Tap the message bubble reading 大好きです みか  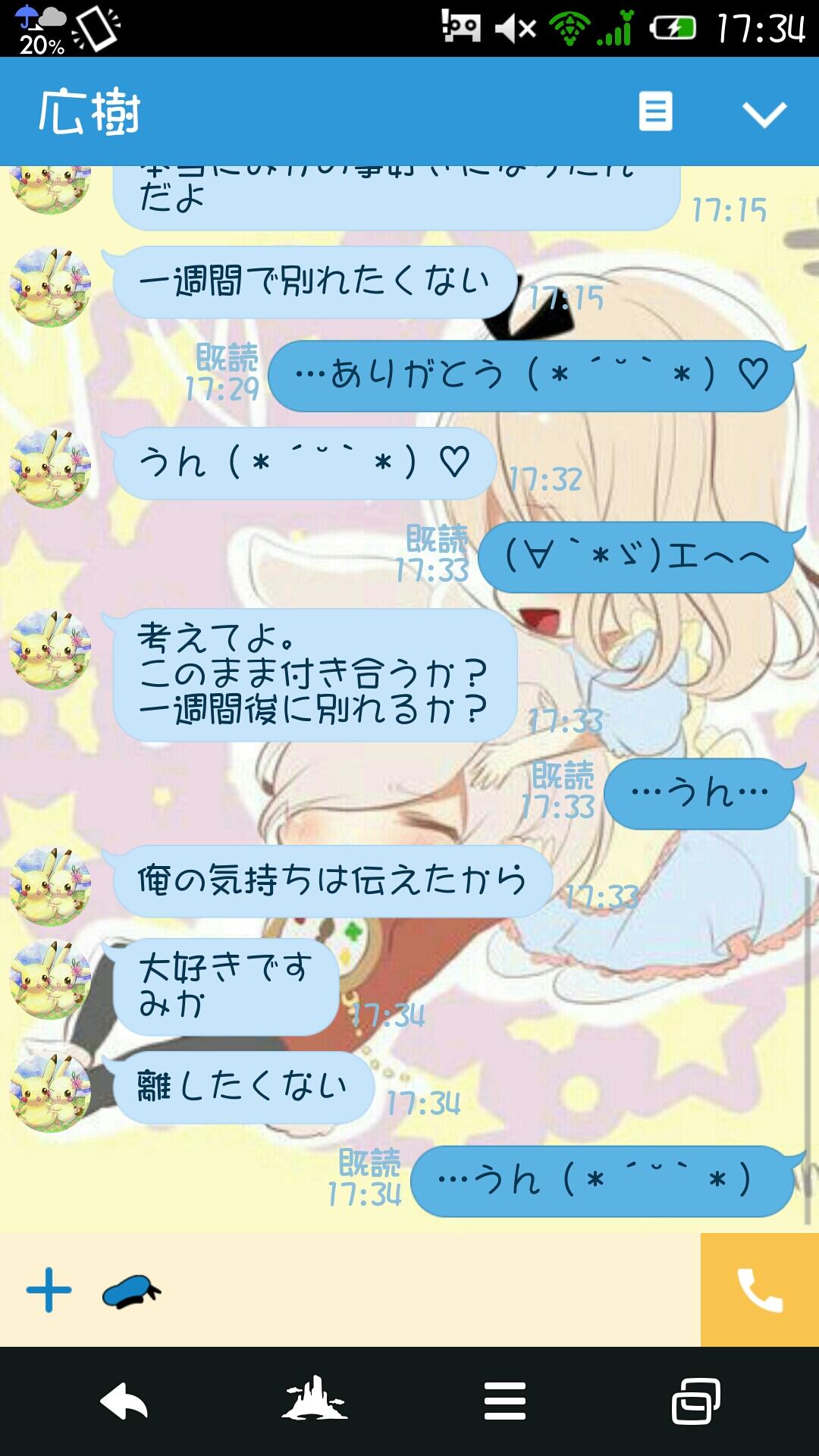click(x=227, y=986)
